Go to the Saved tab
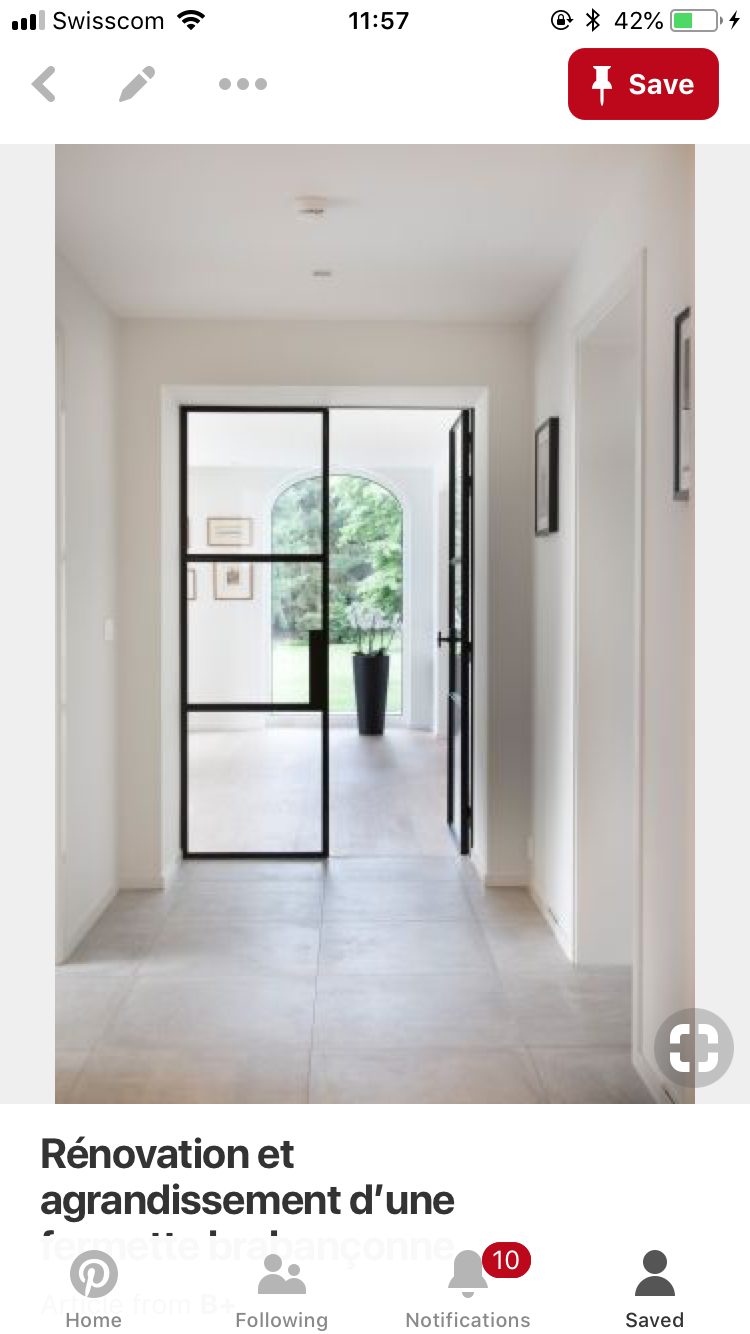 [x=655, y=1291]
